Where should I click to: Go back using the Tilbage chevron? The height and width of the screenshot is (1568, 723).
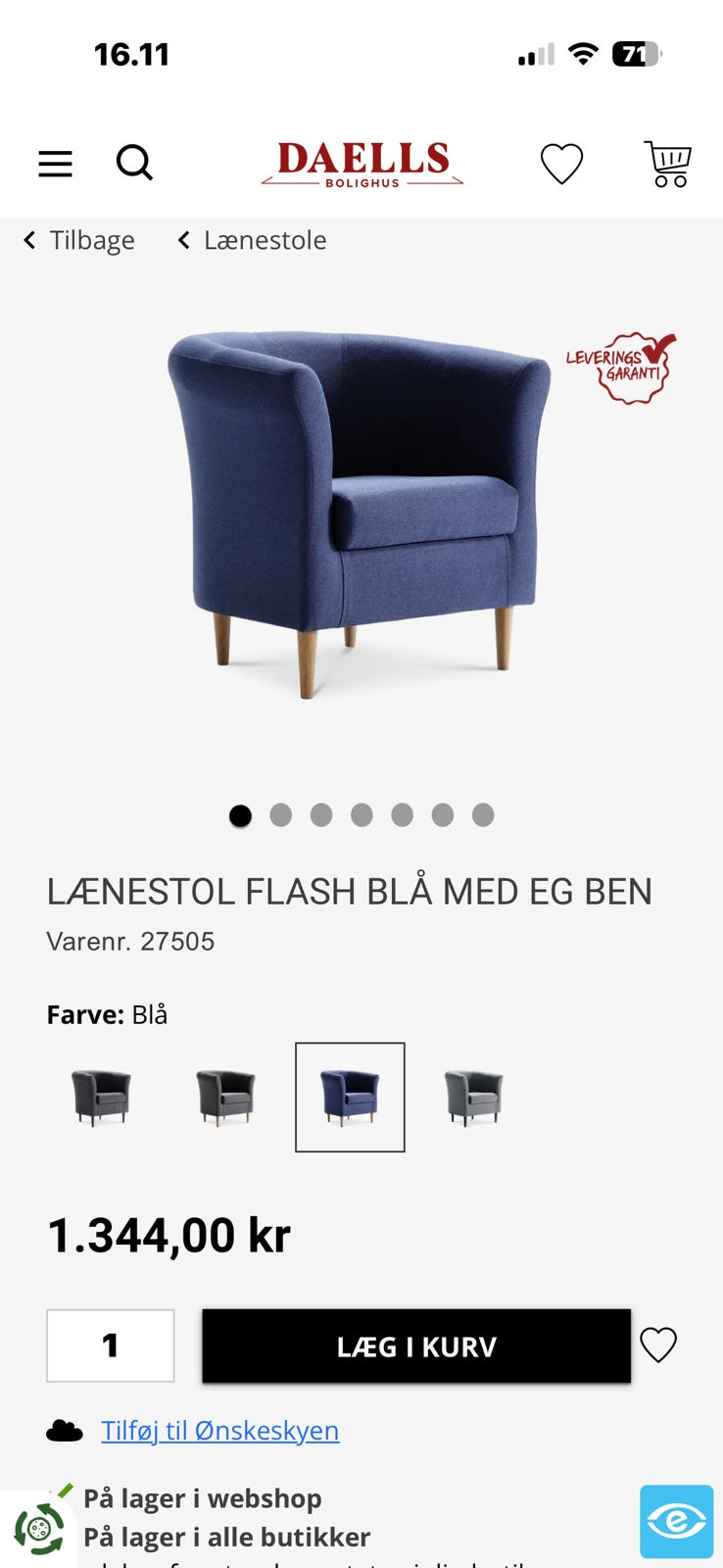click(29, 239)
